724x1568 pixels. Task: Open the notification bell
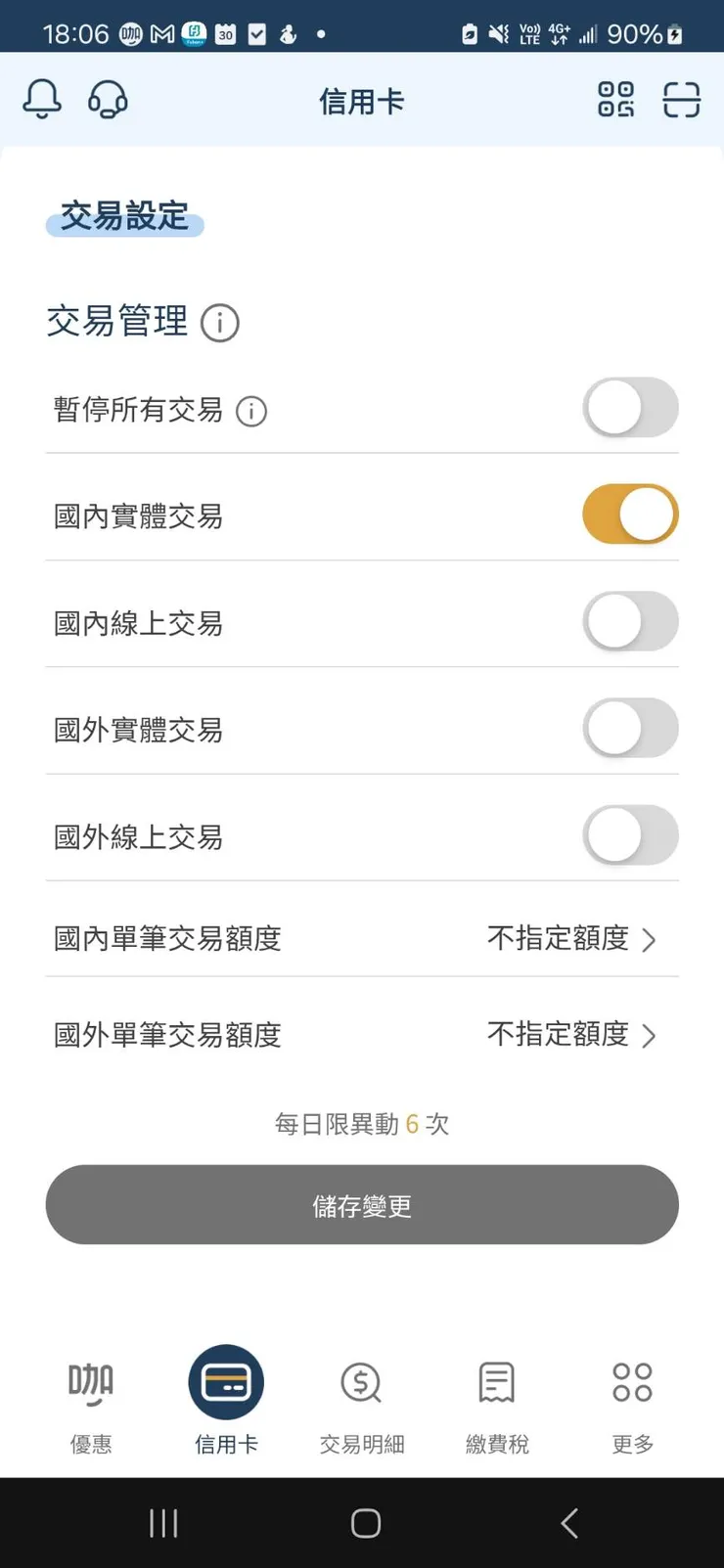point(41,99)
